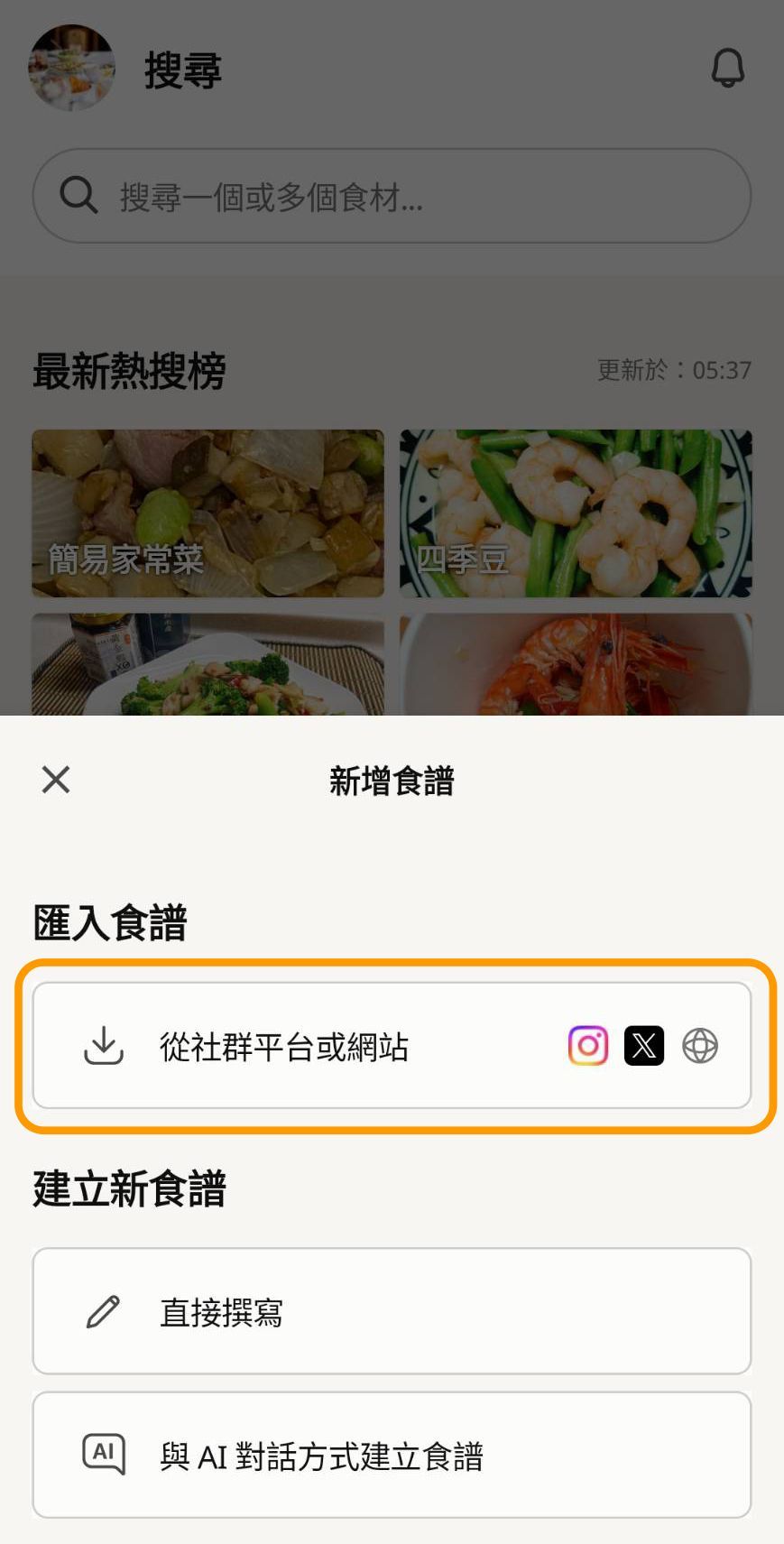Viewport: 784px width, 1544px height.
Task: Import recipe via 從社群平台或網站
Action: pos(392,1046)
